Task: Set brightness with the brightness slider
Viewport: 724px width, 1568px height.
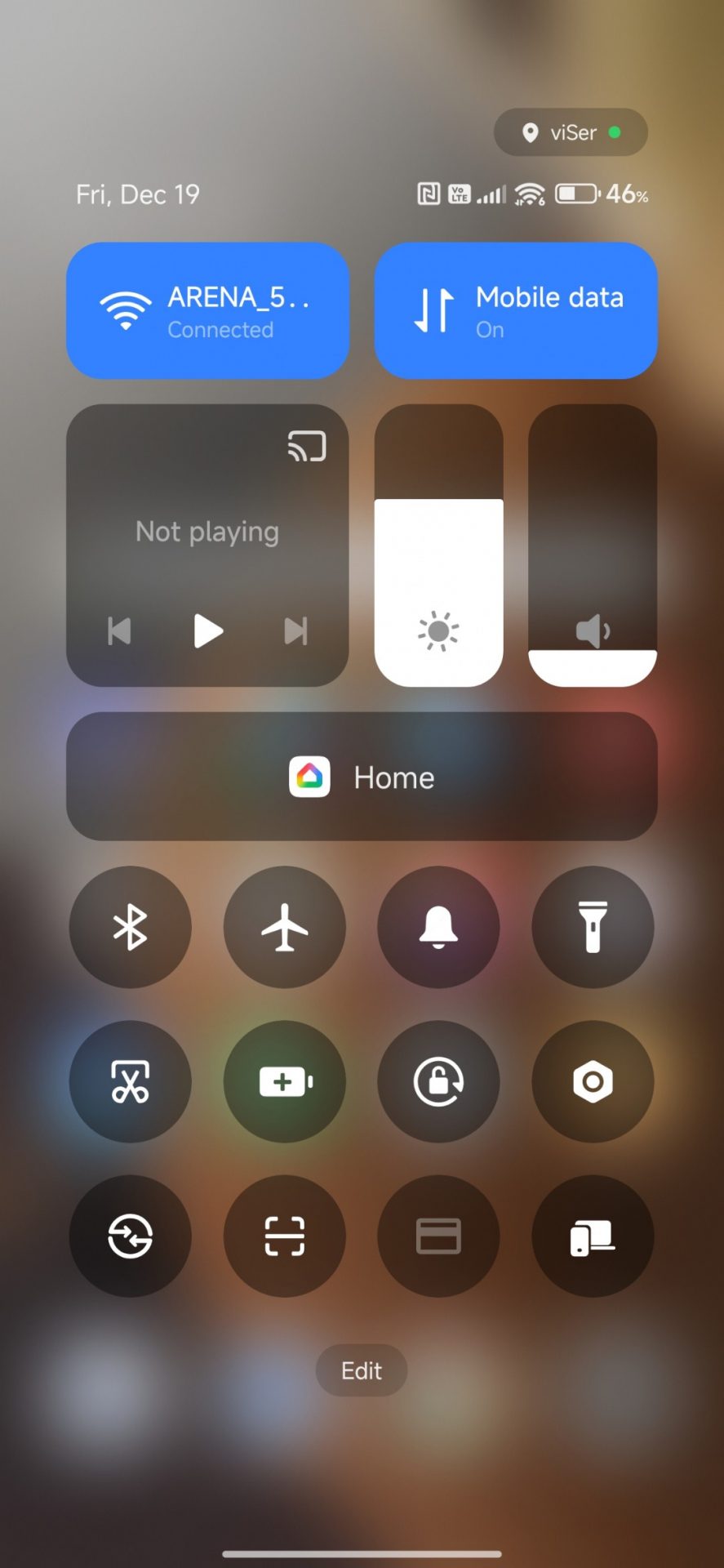Action: 438,546
